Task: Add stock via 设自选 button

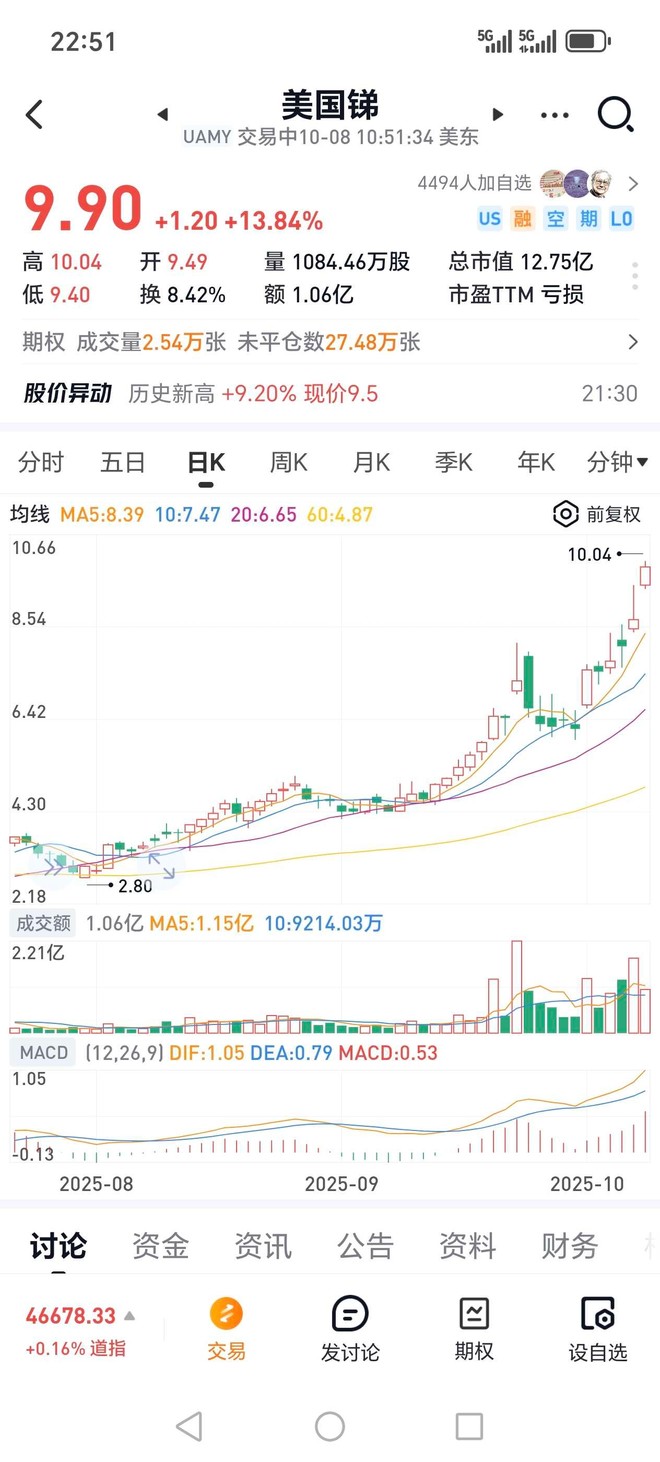Action: coord(598,1330)
